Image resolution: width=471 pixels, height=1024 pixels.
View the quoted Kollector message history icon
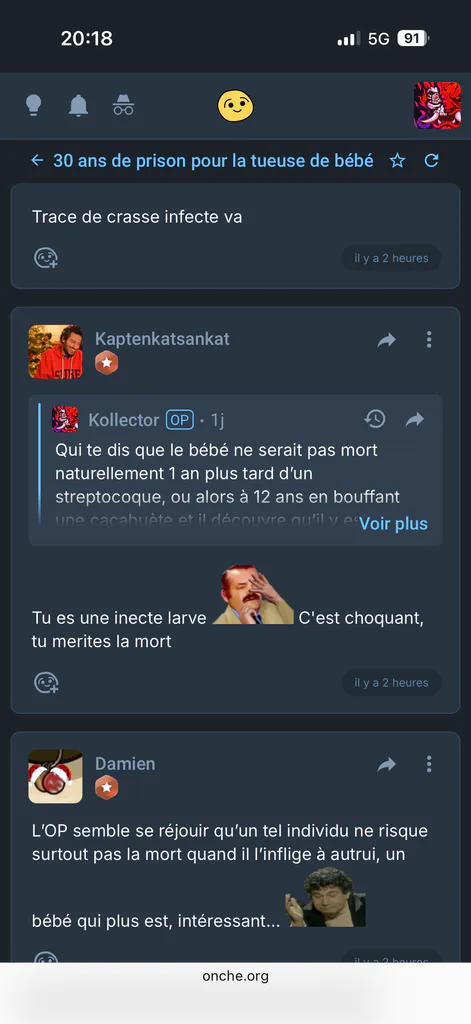coord(374,419)
